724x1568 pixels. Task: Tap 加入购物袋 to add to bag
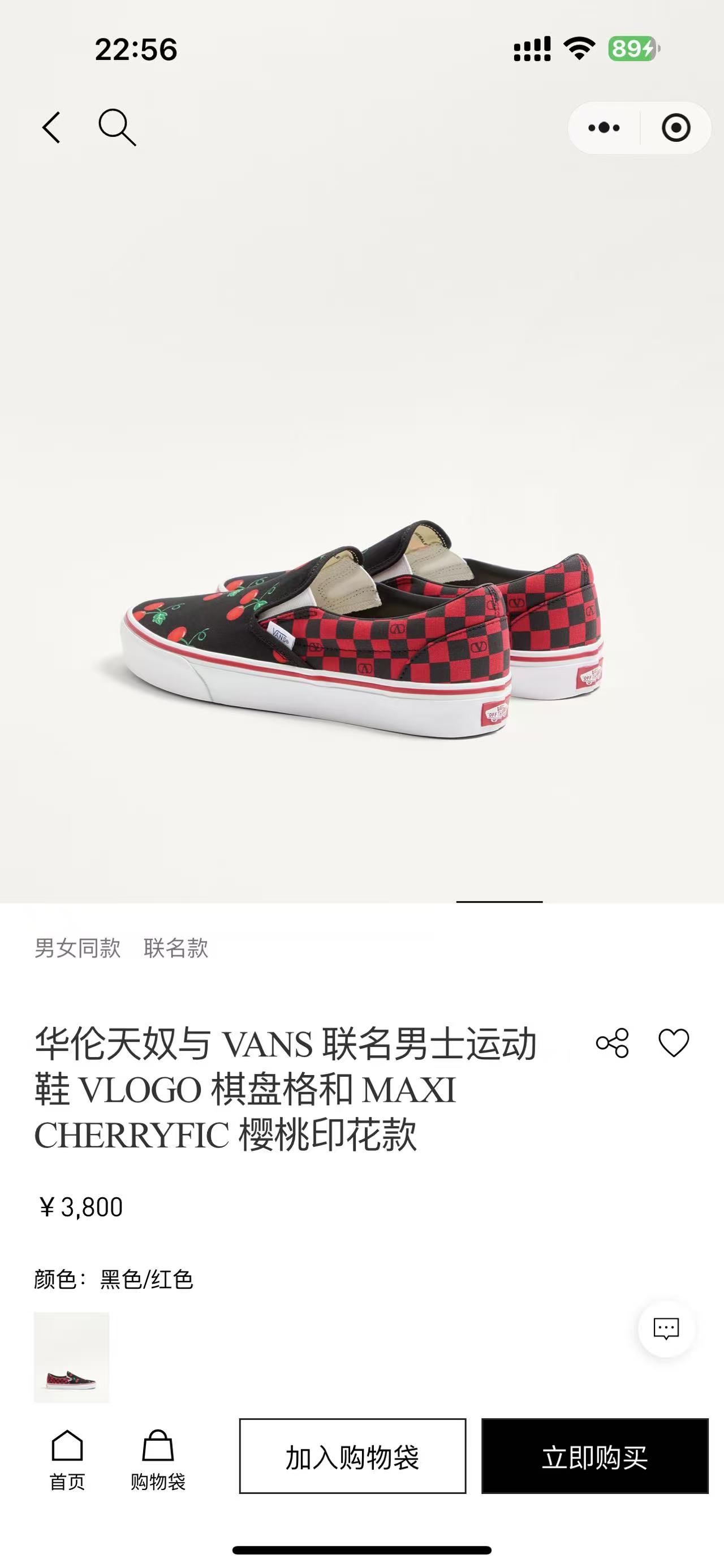click(x=352, y=1456)
